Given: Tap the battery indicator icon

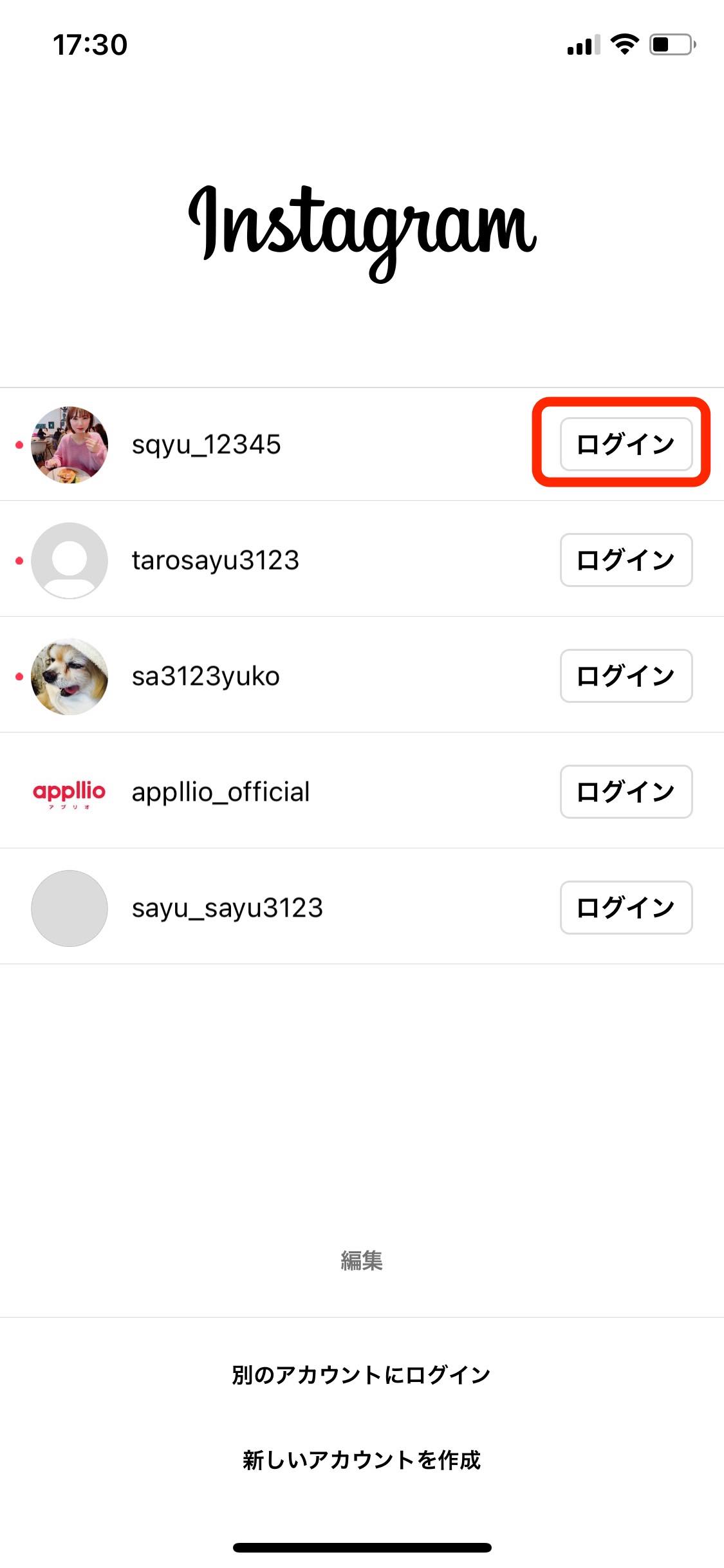Looking at the screenshot, I should 669,43.
